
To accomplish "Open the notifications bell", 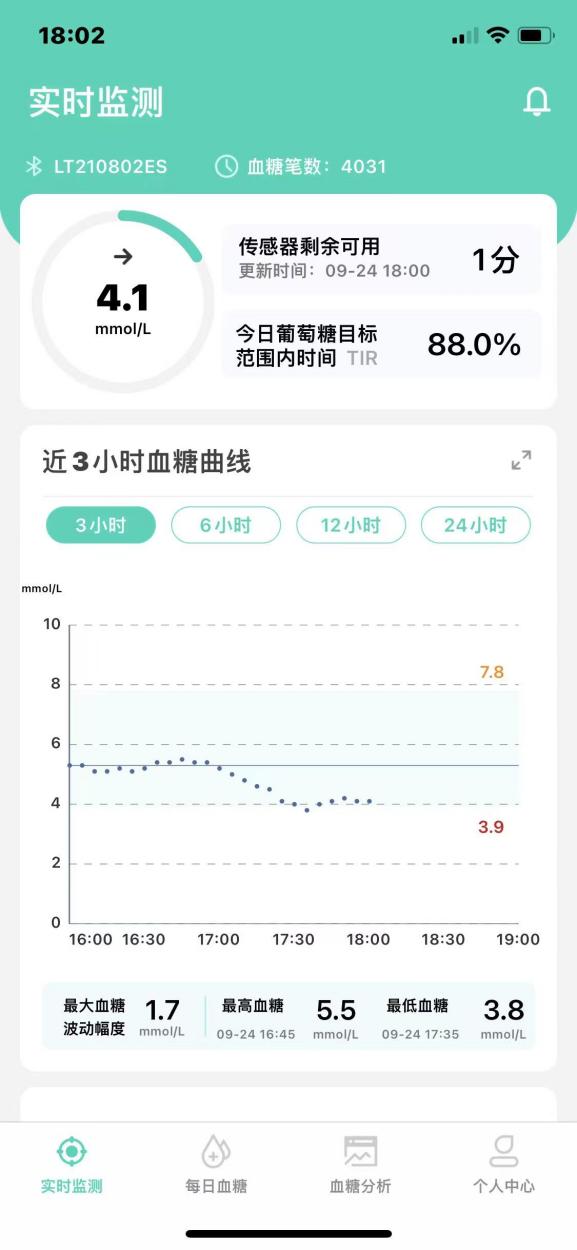I will click(x=537, y=102).
